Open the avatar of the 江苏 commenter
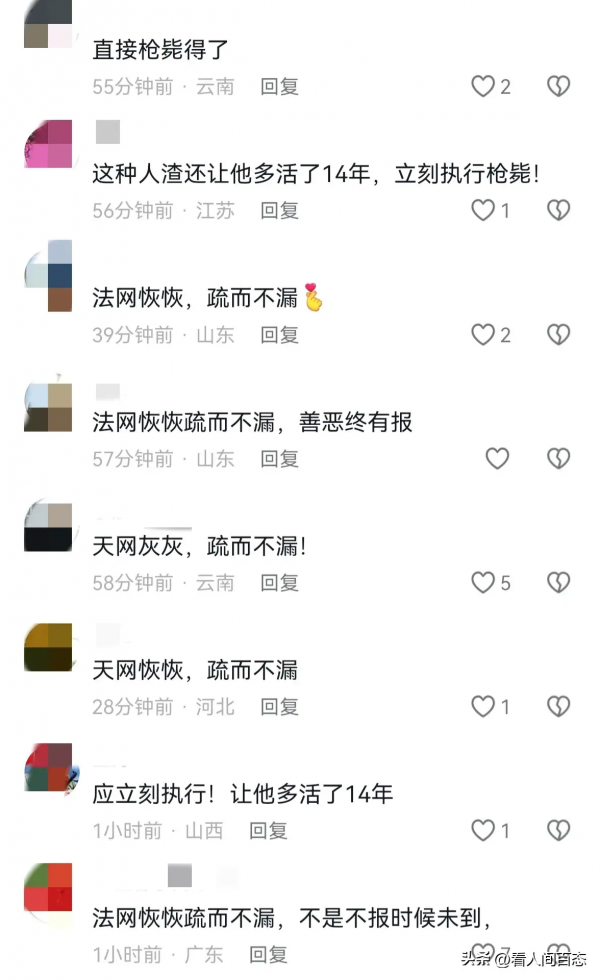The height and width of the screenshot is (980, 600). pyautogui.click(x=48, y=143)
